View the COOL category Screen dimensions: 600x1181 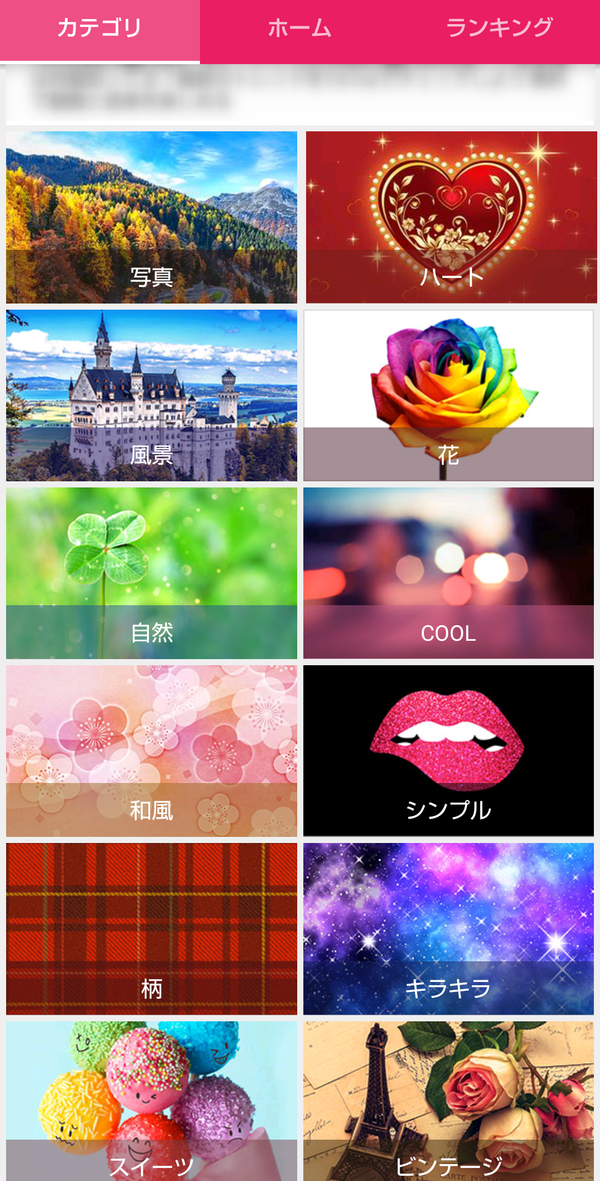click(x=449, y=572)
